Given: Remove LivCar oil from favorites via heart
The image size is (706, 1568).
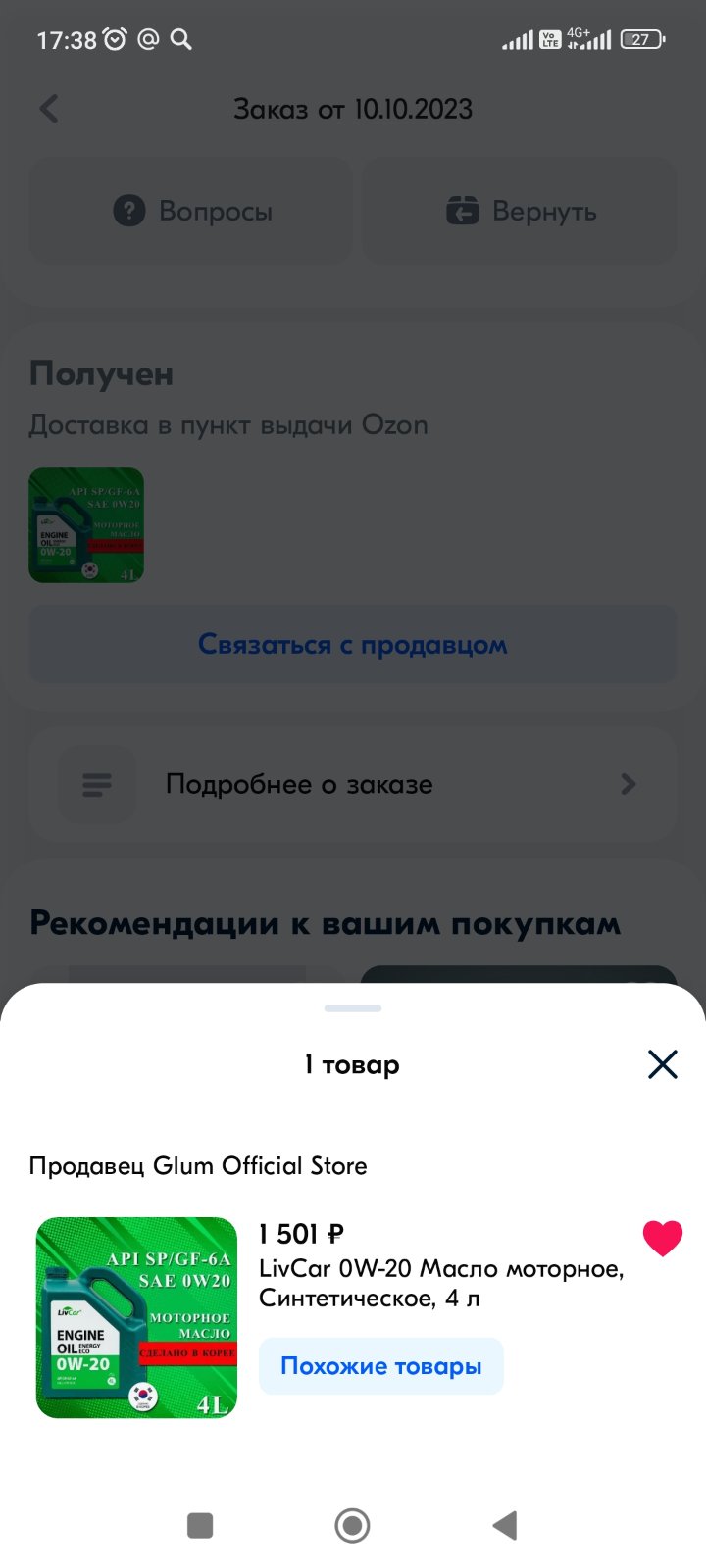Looking at the screenshot, I should point(663,1238).
